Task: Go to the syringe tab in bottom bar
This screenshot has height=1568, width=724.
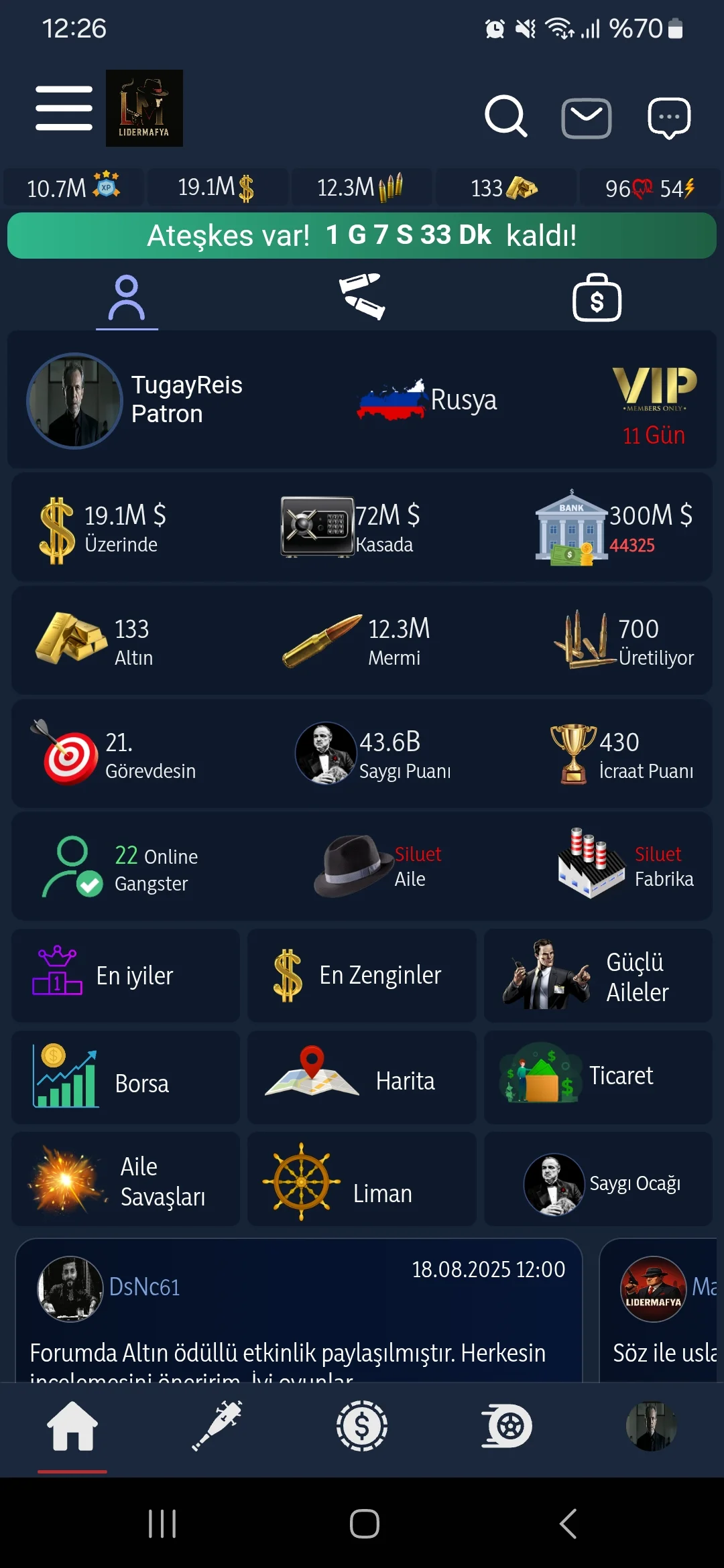Action: click(217, 1425)
